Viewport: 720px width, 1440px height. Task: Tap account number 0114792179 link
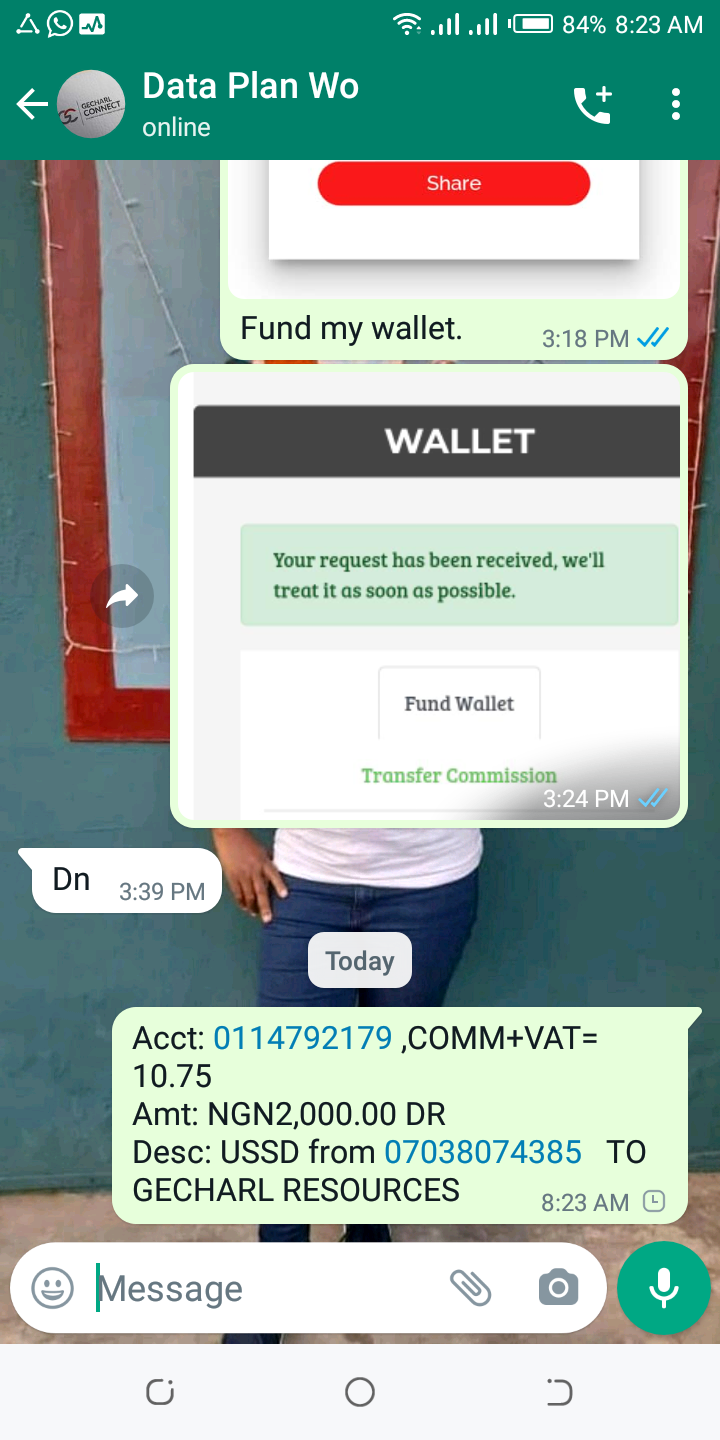[302, 1039]
